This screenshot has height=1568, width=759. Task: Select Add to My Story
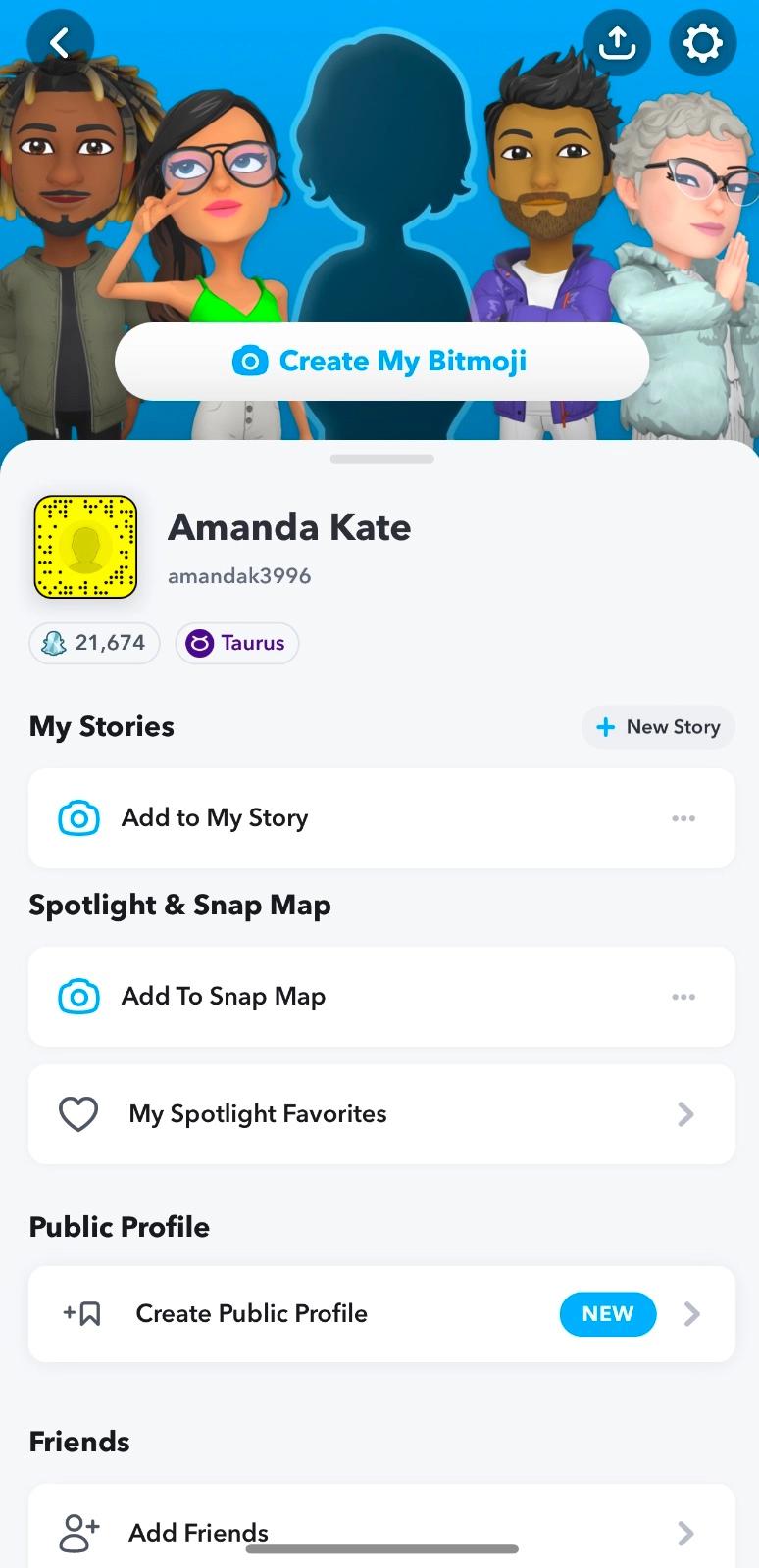215,818
